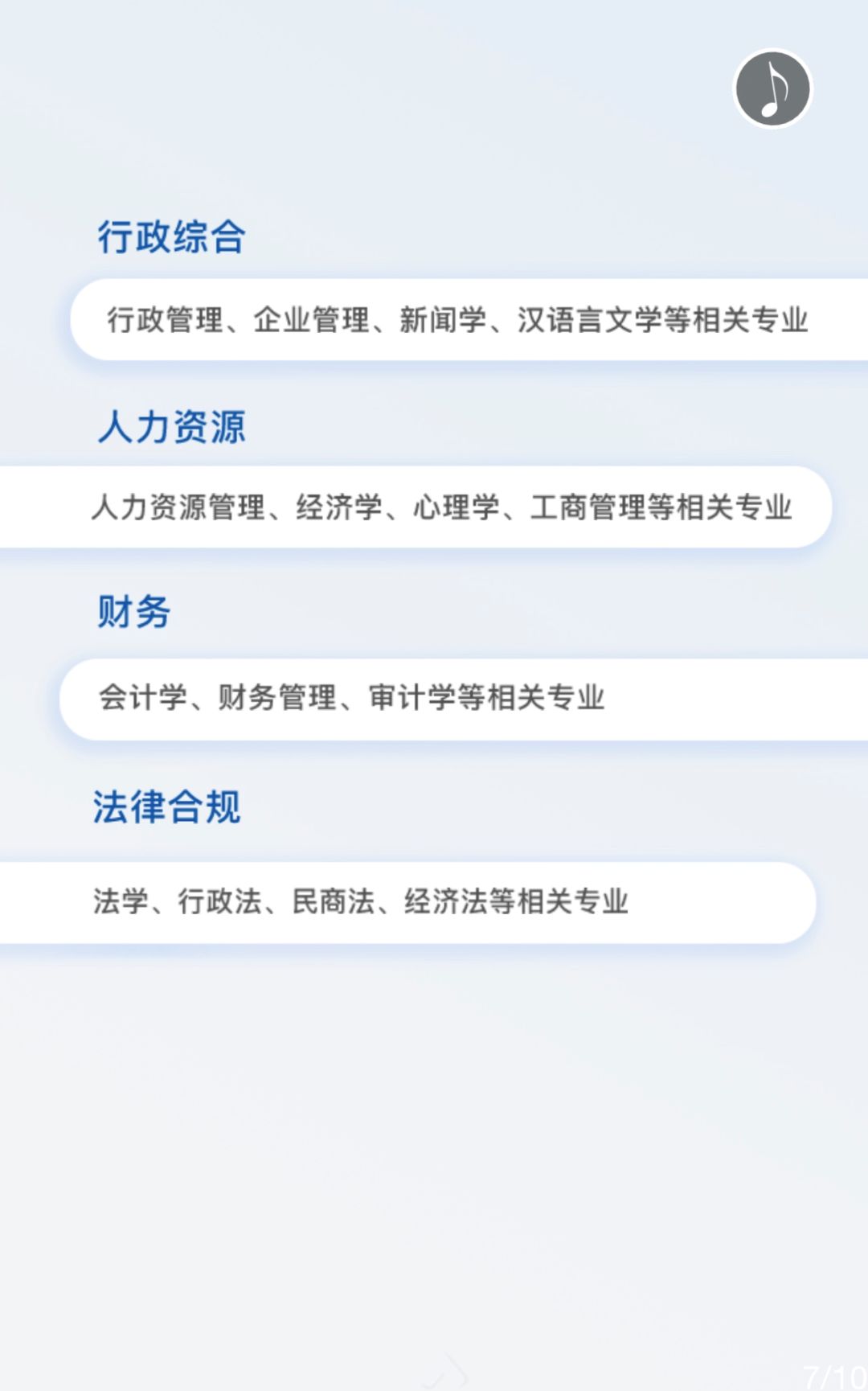This screenshot has height=1391, width=868.
Task: Toggle the background music note icon
Action: point(773,89)
